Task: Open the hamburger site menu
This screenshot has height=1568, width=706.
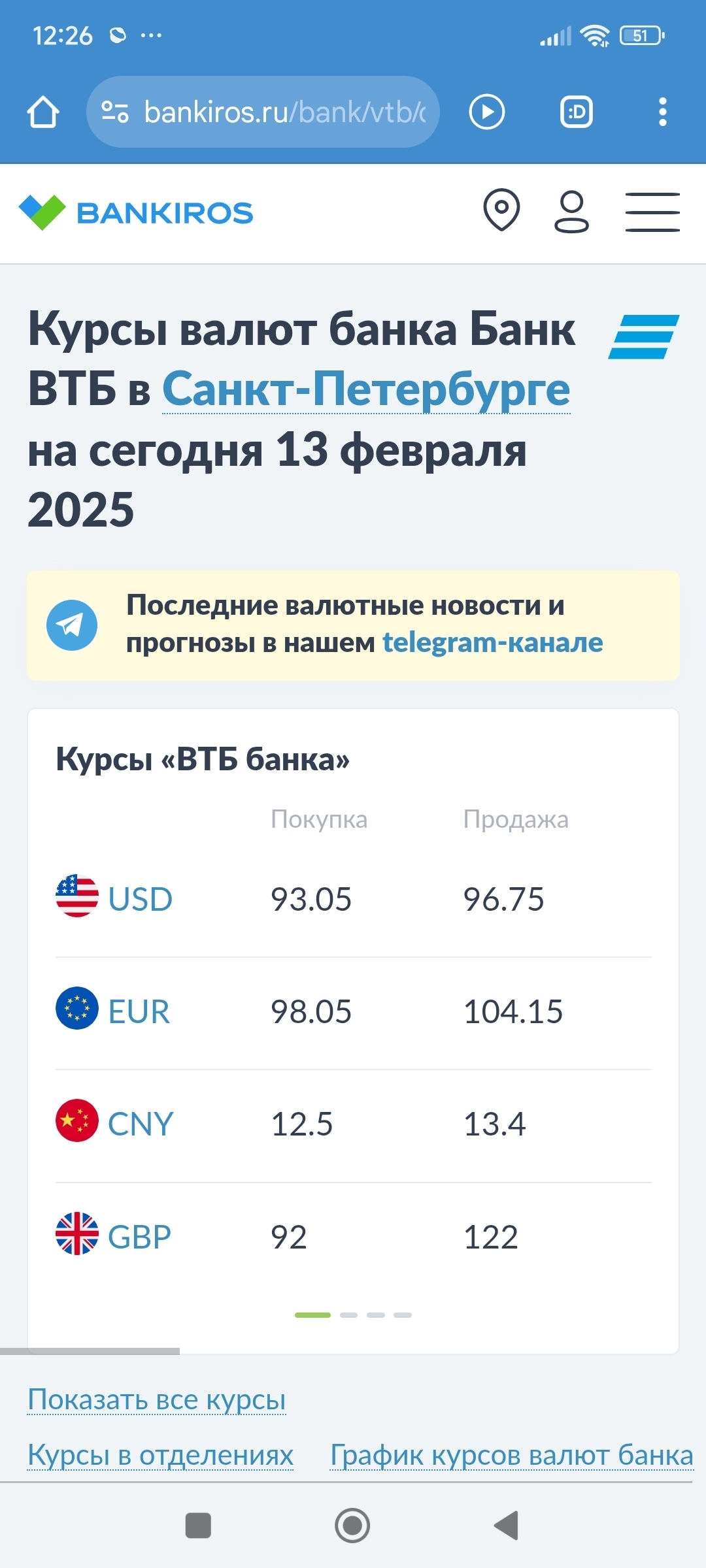Action: pyautogui.click(x=652, y=212)
